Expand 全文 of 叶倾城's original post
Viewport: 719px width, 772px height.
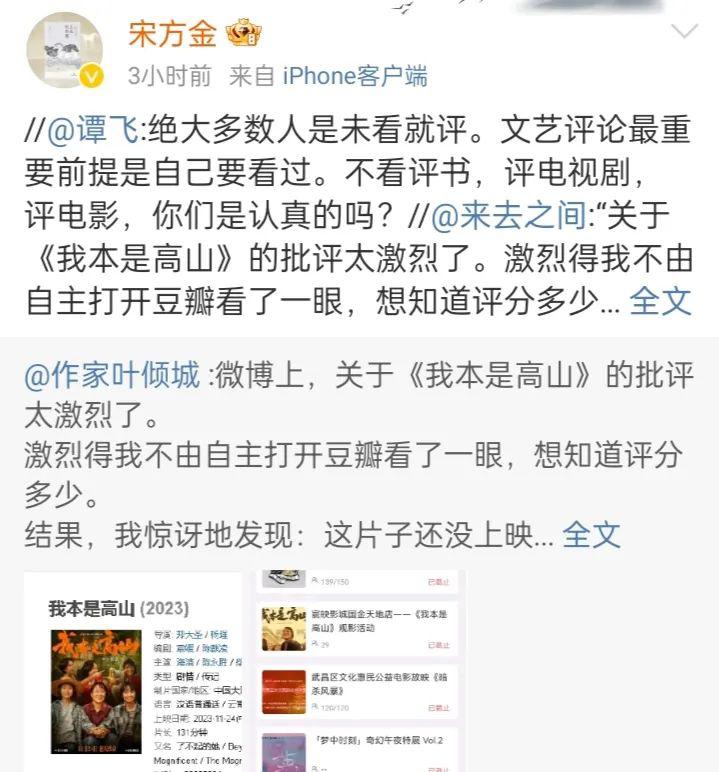tap(591, 534)
